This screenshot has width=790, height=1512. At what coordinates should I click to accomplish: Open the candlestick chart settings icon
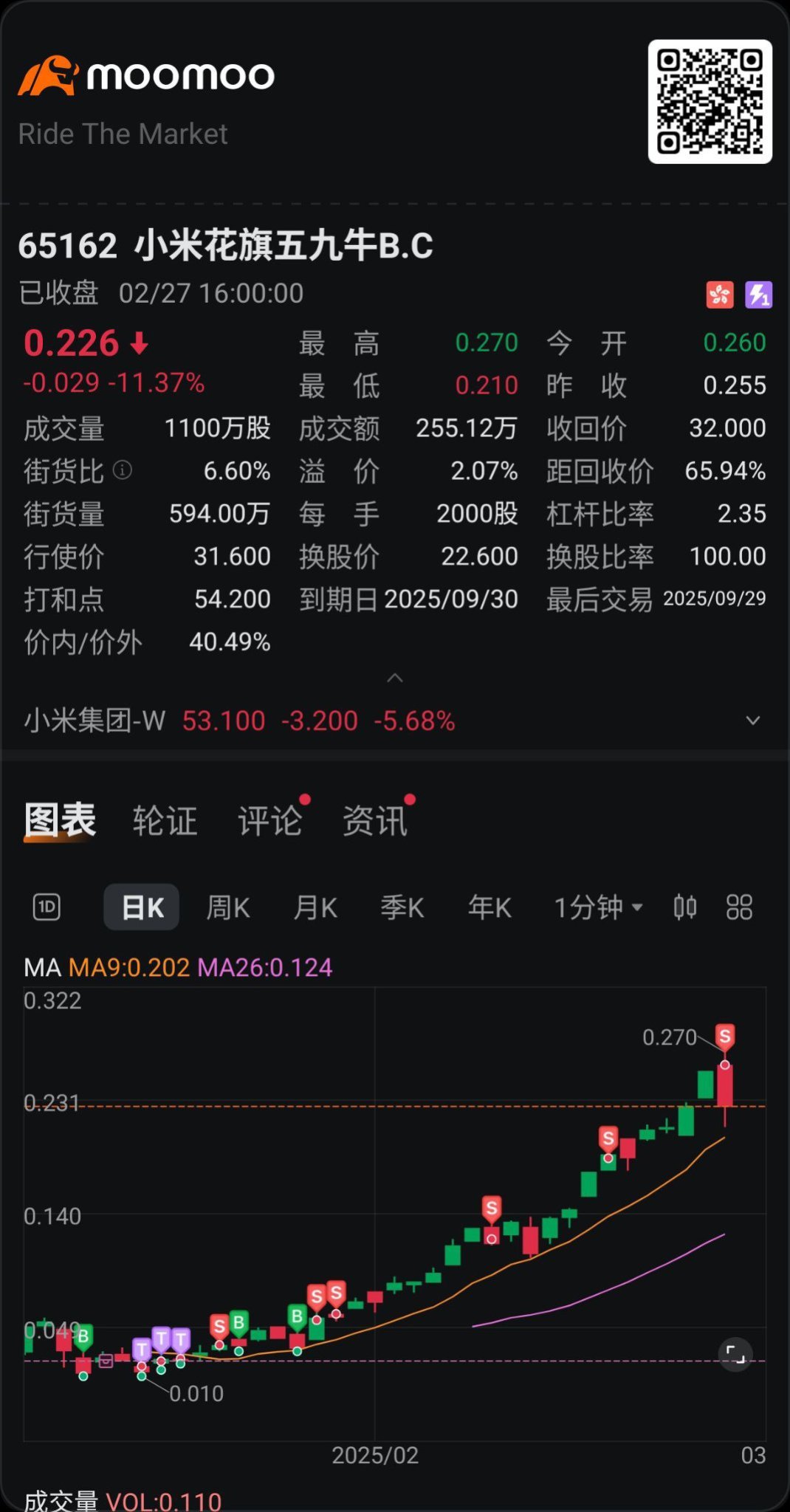pos(685,907)
